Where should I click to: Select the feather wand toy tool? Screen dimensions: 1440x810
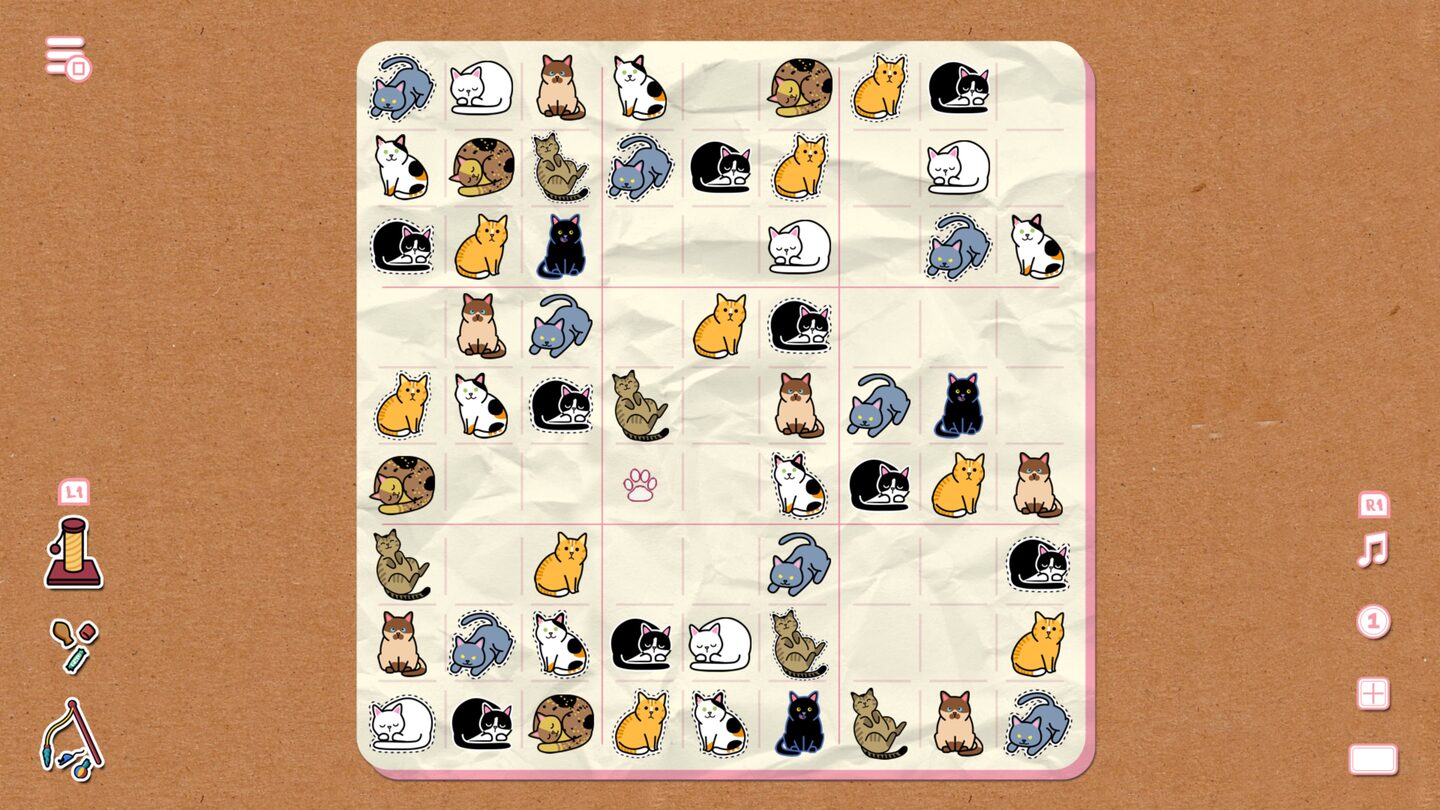(x=71, y=740)
